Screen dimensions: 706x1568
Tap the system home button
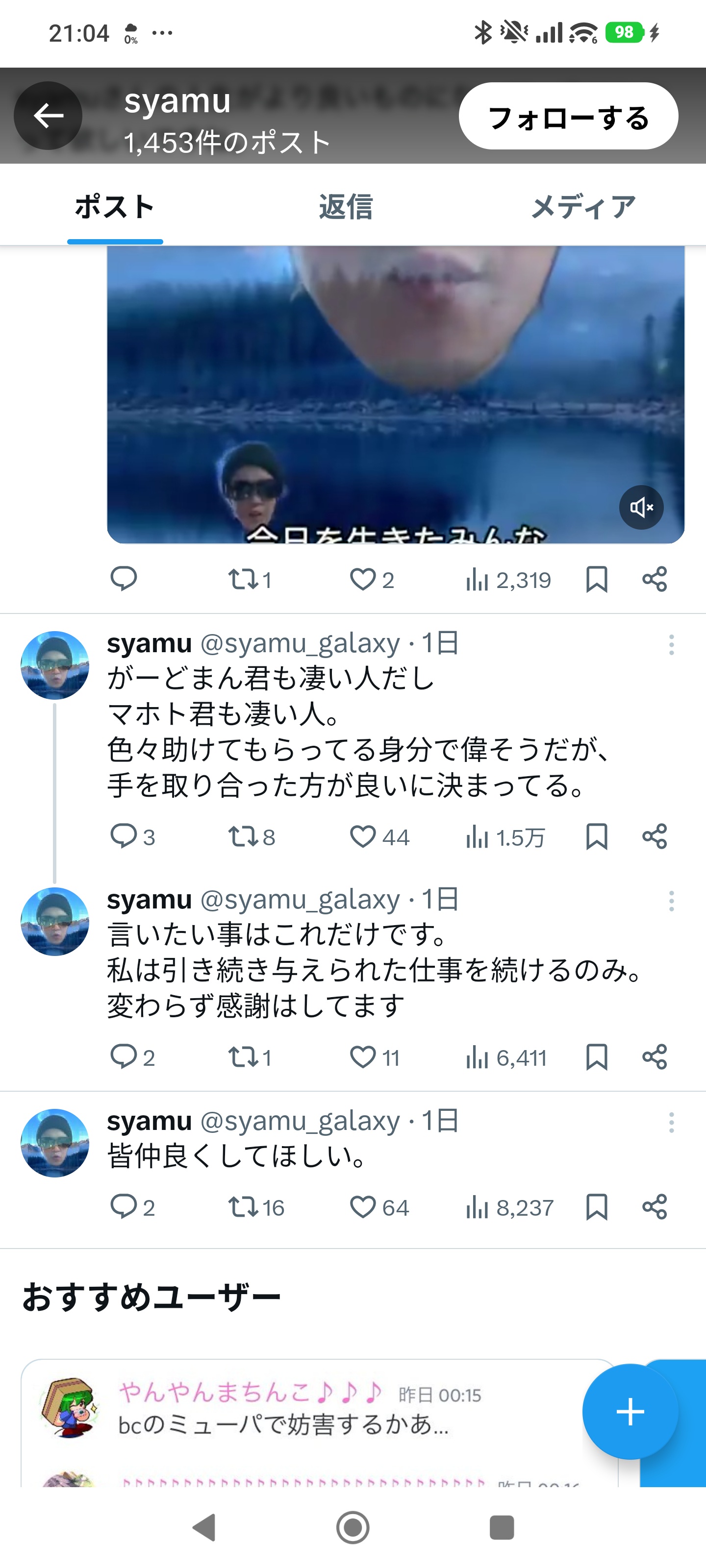pos(353,1528)
